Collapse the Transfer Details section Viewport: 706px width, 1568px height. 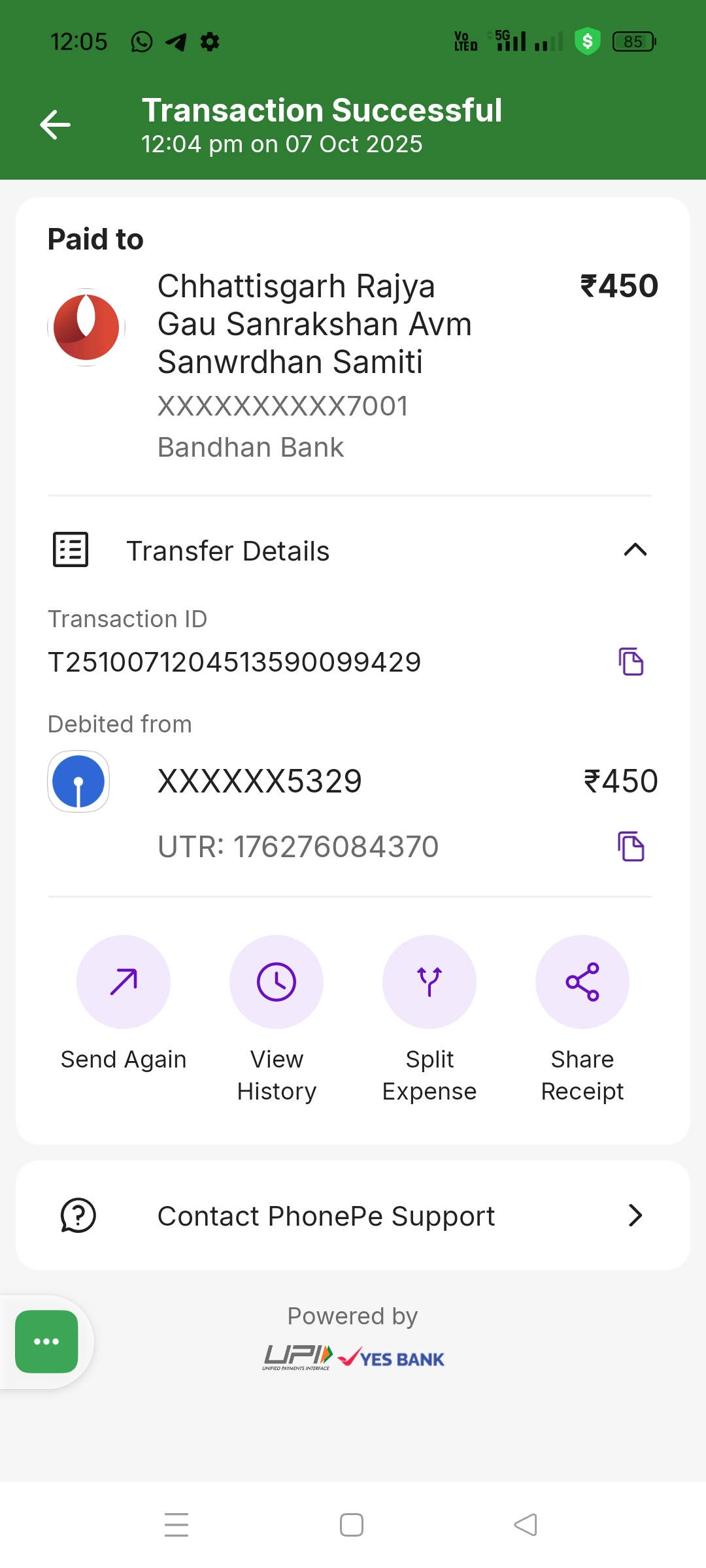coord(635,550)
